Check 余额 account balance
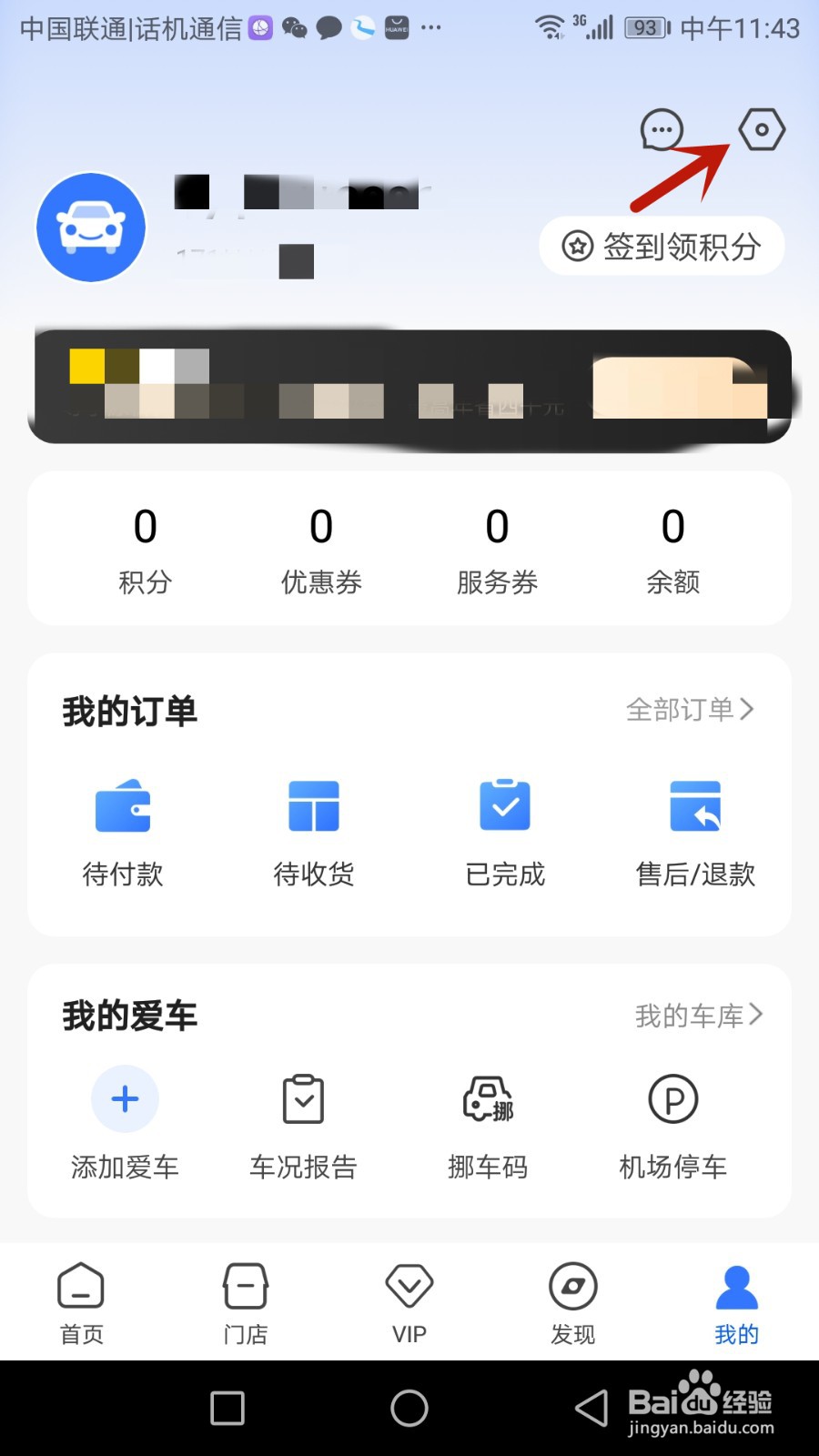819x1456 pixels. pos(672,550)
